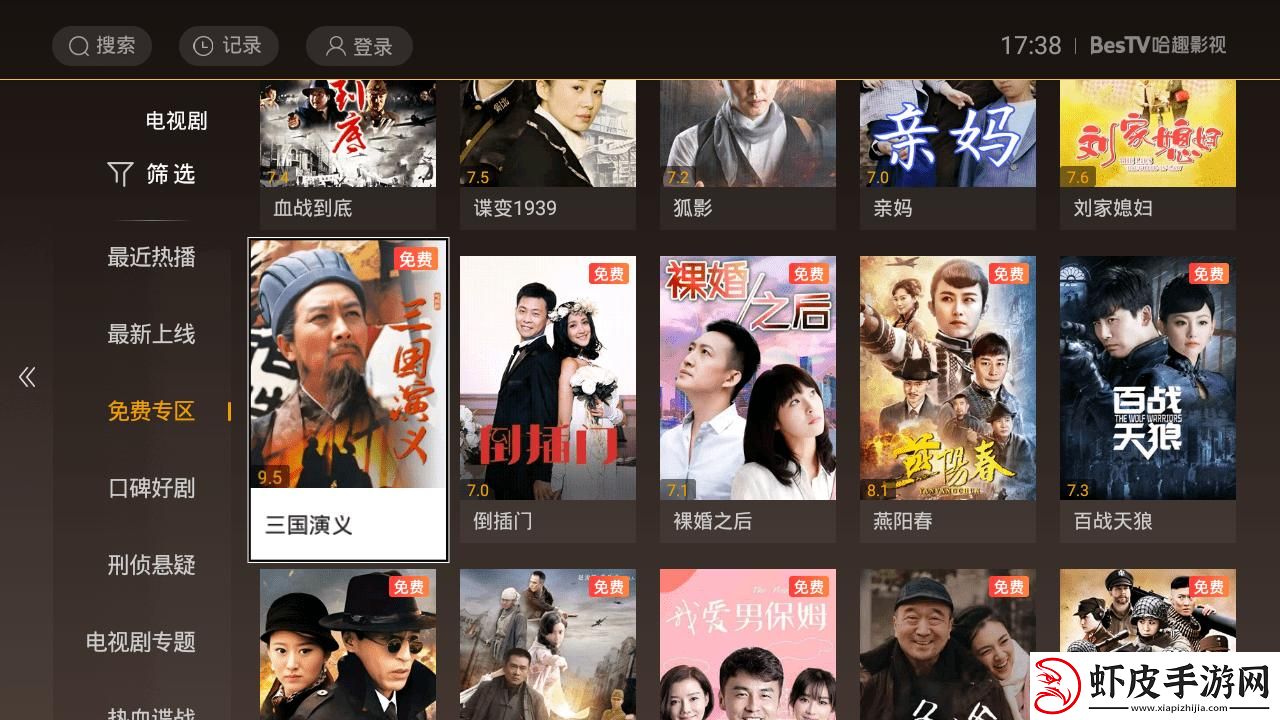This screenshot has width=1280, height=720.
Task: Tap the 登录 login button
Action: click(359, 46)
